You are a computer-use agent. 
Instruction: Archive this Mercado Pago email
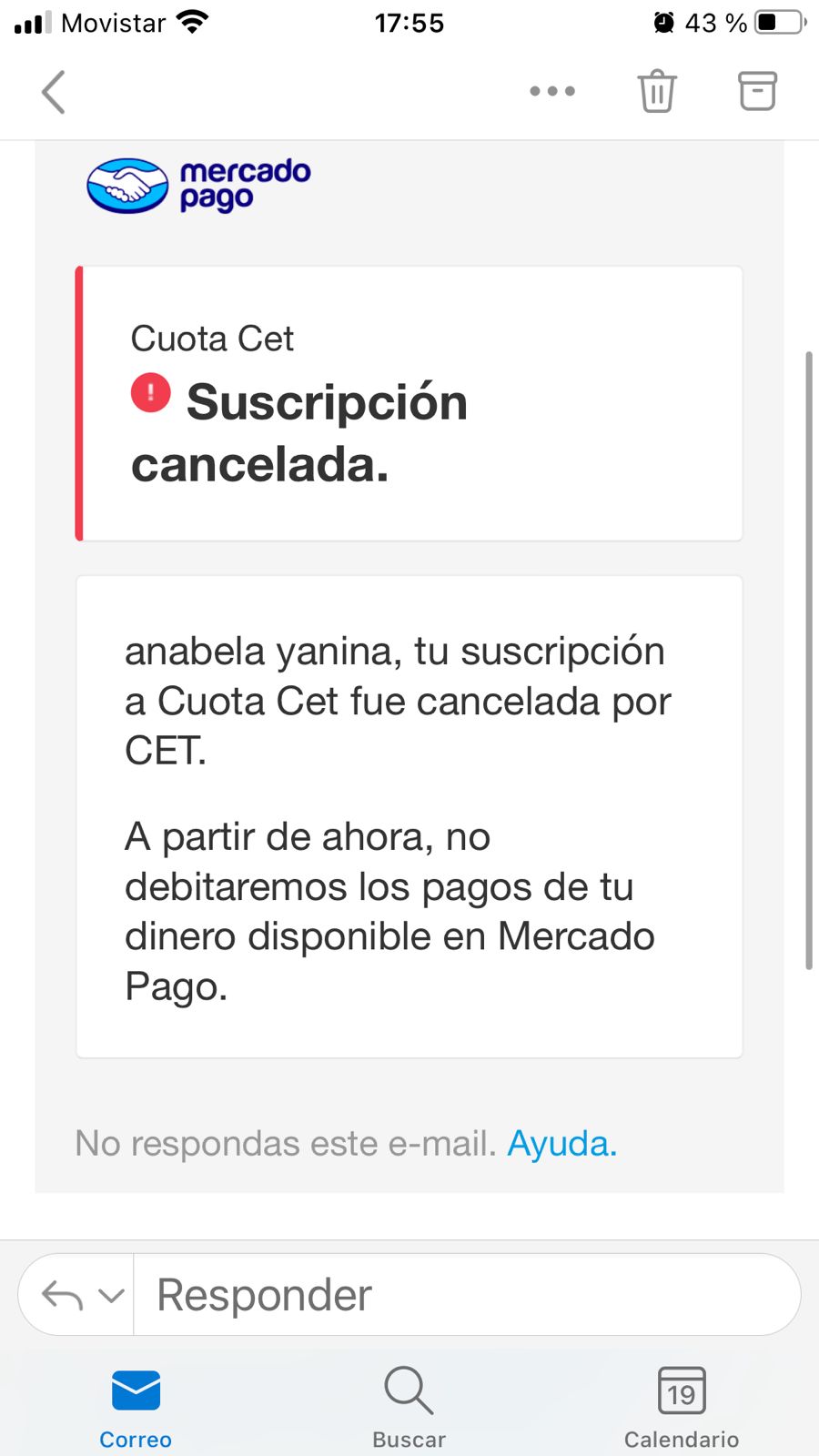click(756, 91)
